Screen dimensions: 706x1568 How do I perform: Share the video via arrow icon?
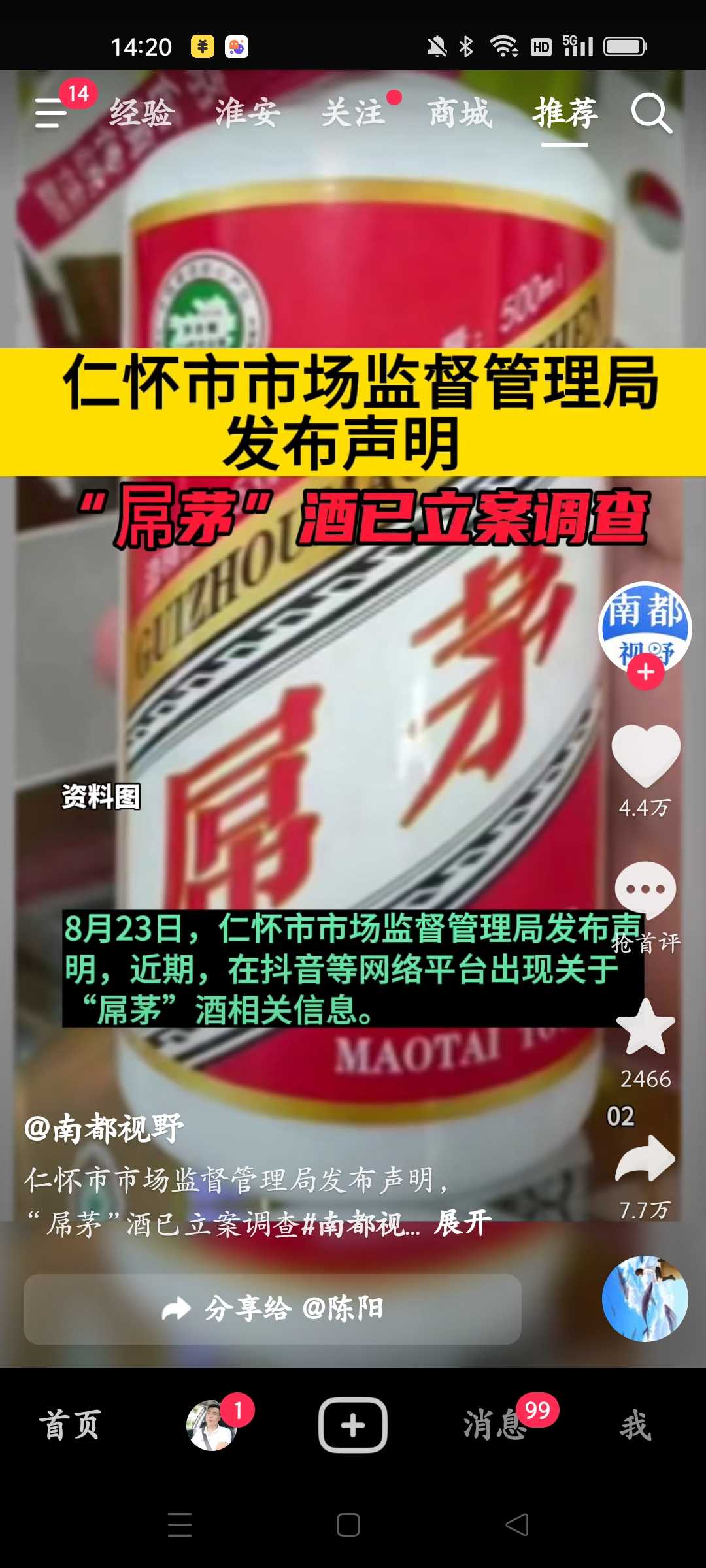(x=645, y=1159)
